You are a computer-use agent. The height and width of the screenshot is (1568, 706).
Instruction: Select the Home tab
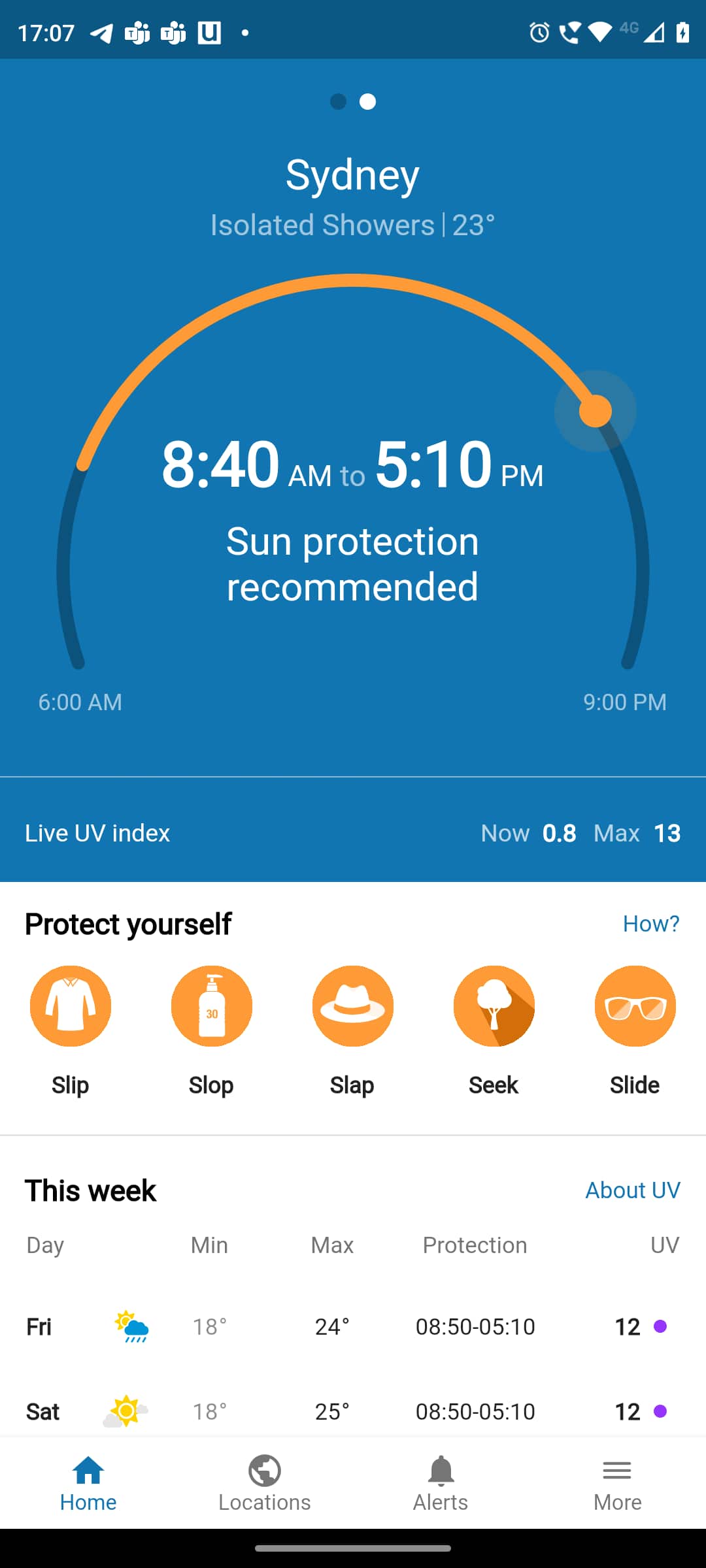tap(88, 1483)
